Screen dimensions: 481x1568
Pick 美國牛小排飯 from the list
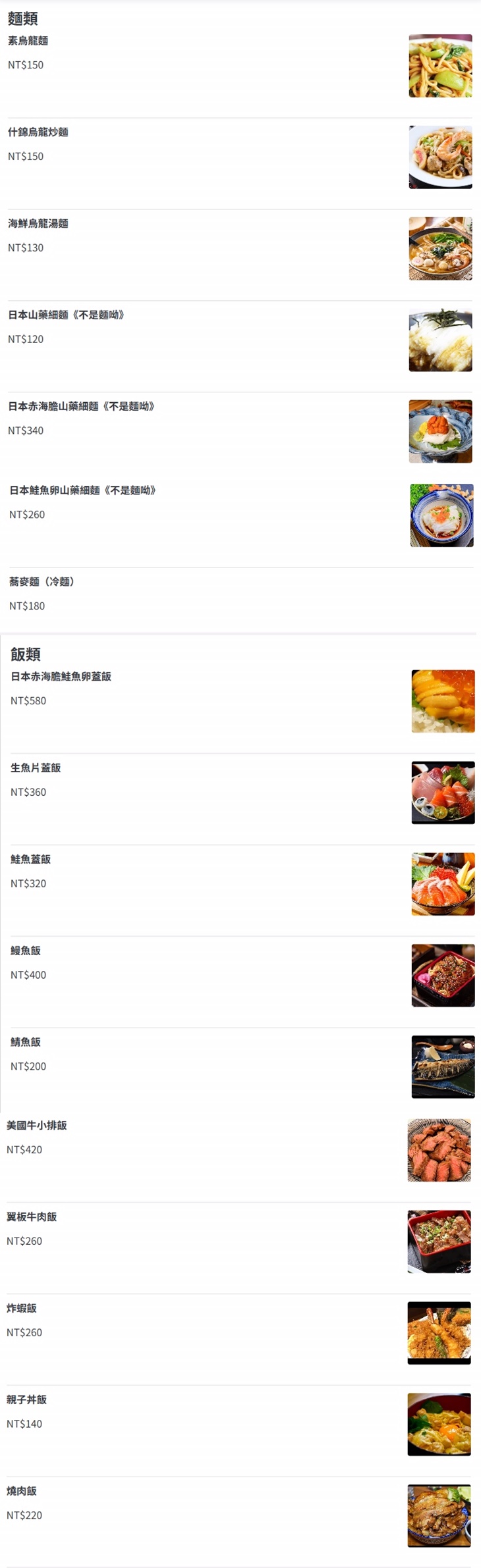pos(37,1126)
